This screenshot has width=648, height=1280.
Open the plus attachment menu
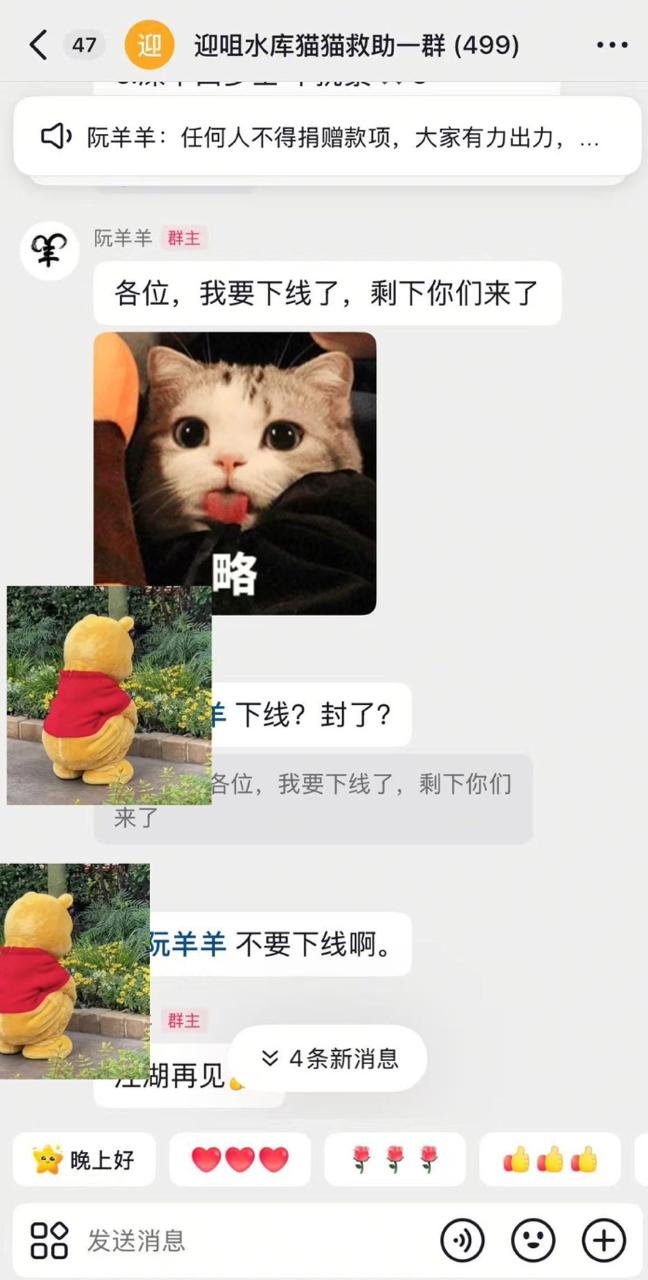[604, 1241]
